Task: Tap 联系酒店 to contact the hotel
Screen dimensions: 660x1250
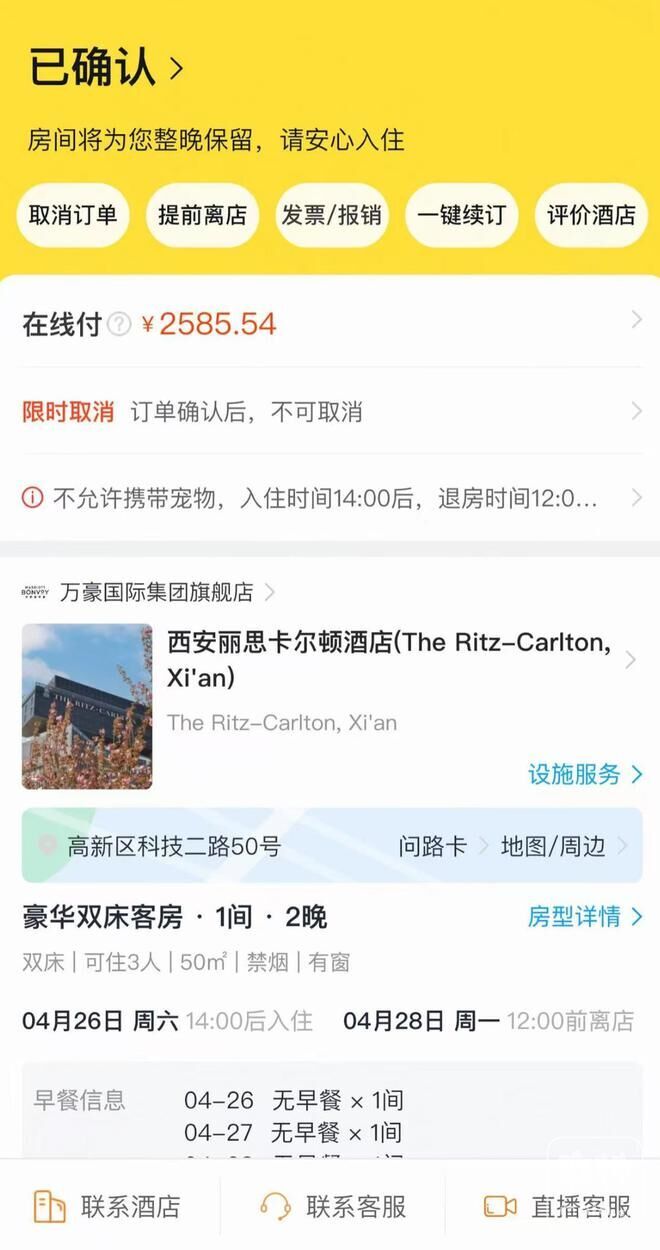Action: [x=107, y=1206]
